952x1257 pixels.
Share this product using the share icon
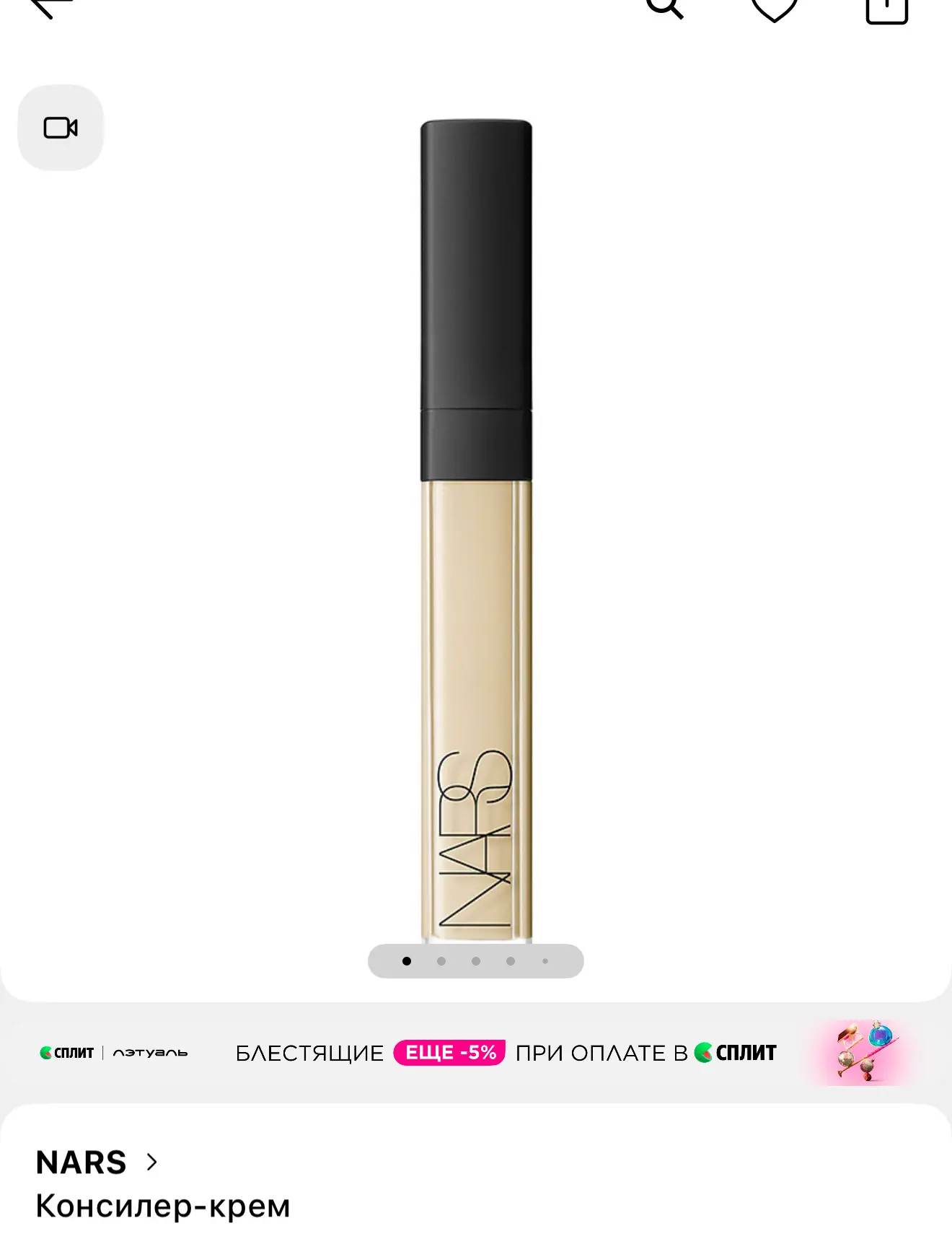tap(886, 10)
